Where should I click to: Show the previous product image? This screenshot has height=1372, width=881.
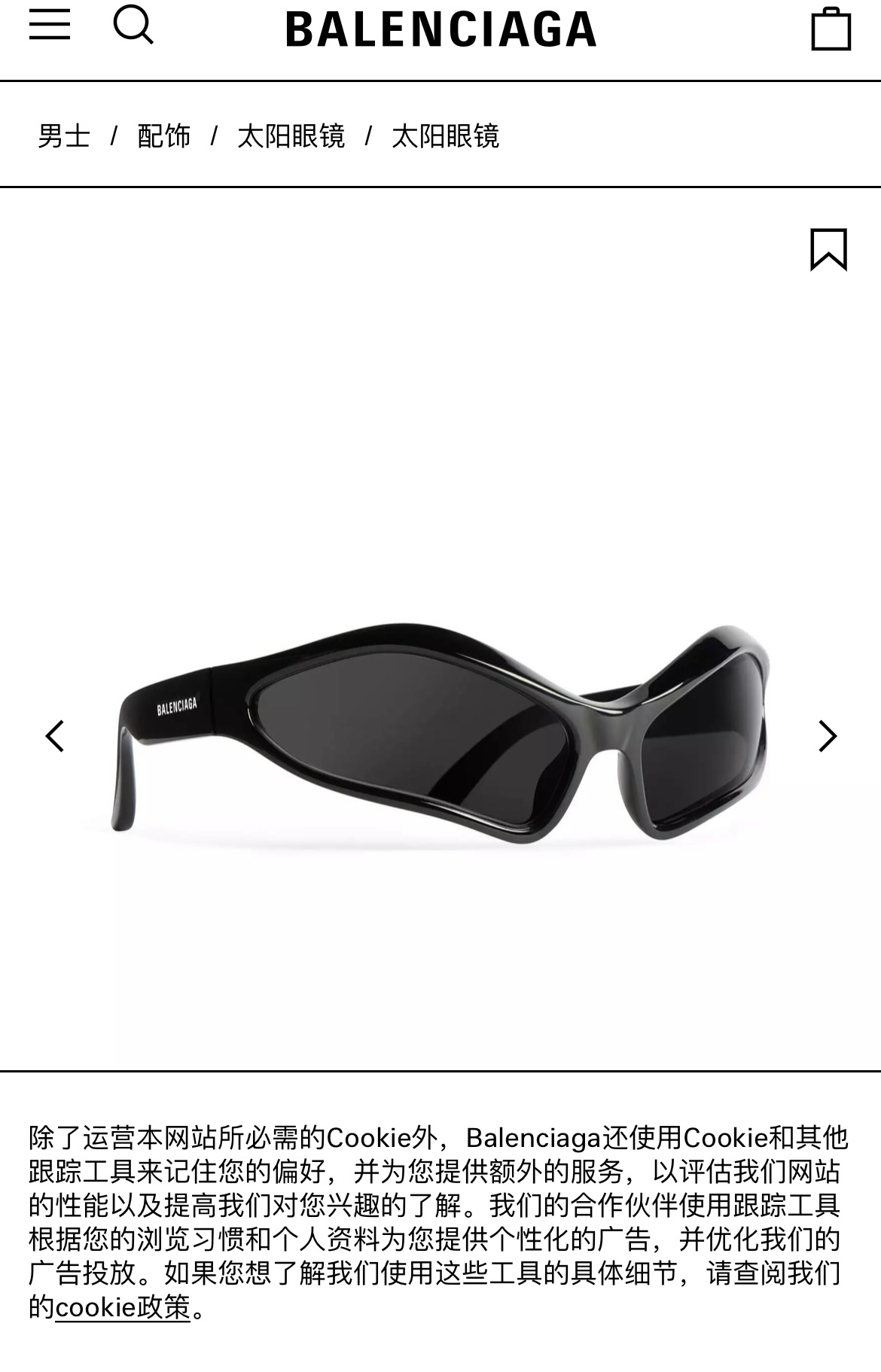[x=55, y=736]
